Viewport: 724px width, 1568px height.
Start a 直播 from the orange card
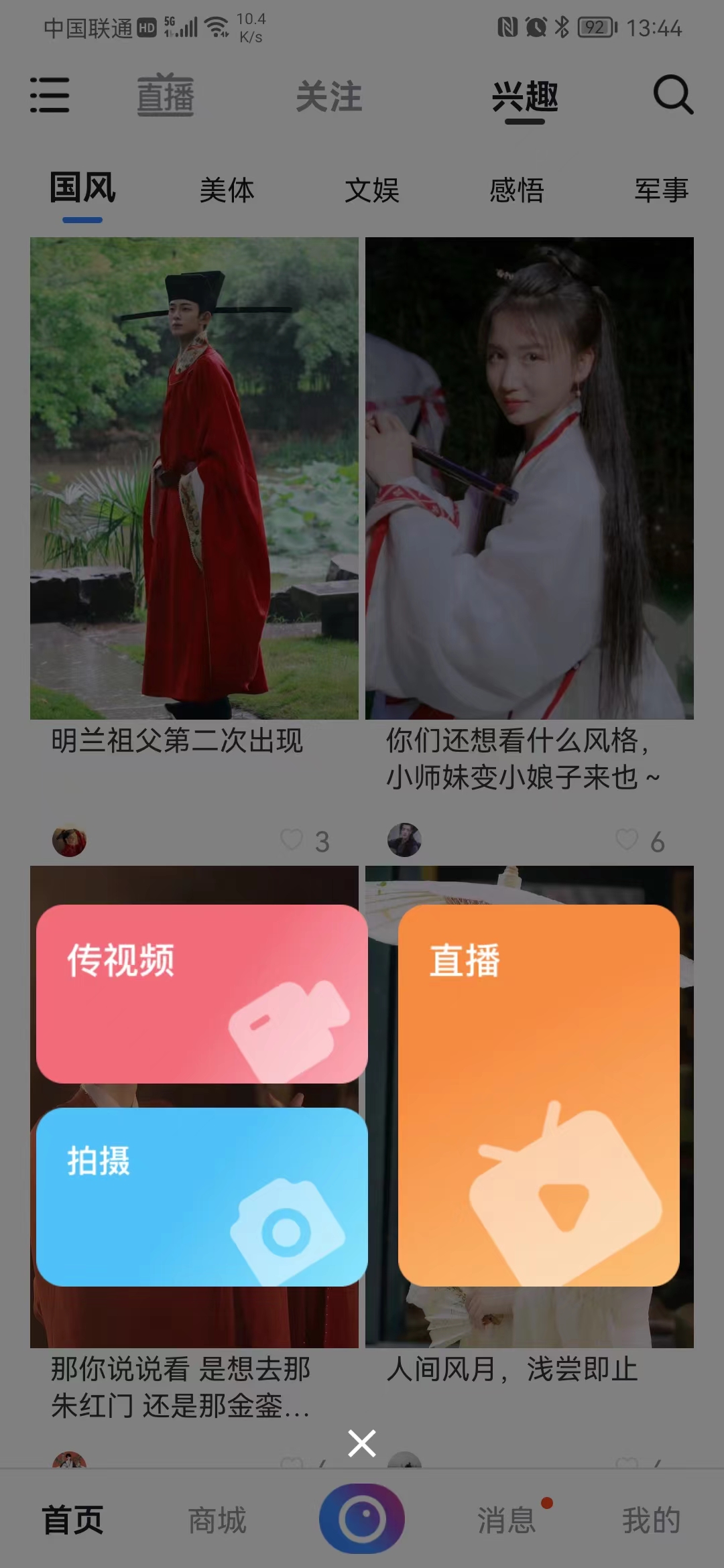[x=538, y=1095]
